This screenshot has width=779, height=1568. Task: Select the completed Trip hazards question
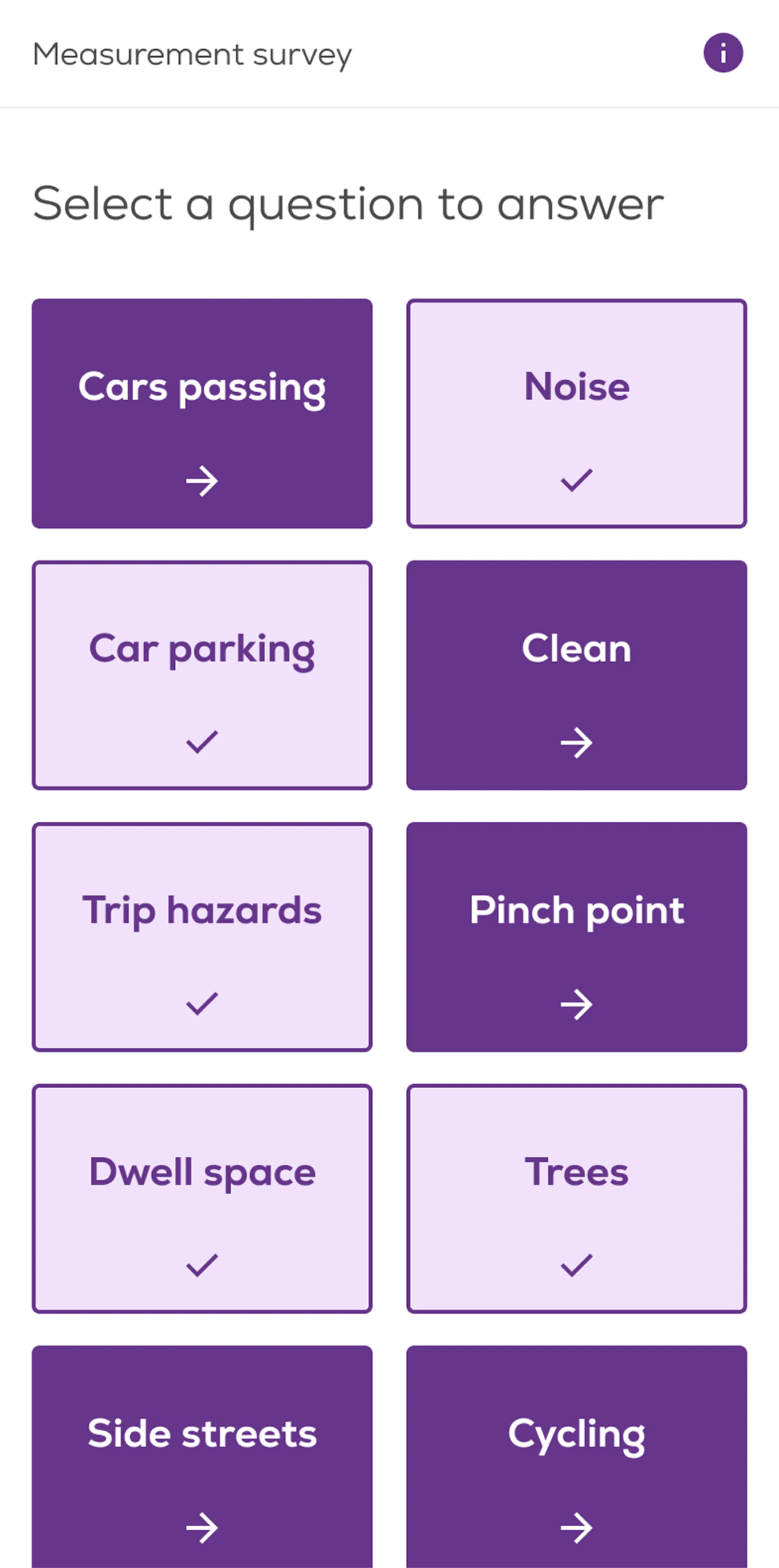click(203, 935)
